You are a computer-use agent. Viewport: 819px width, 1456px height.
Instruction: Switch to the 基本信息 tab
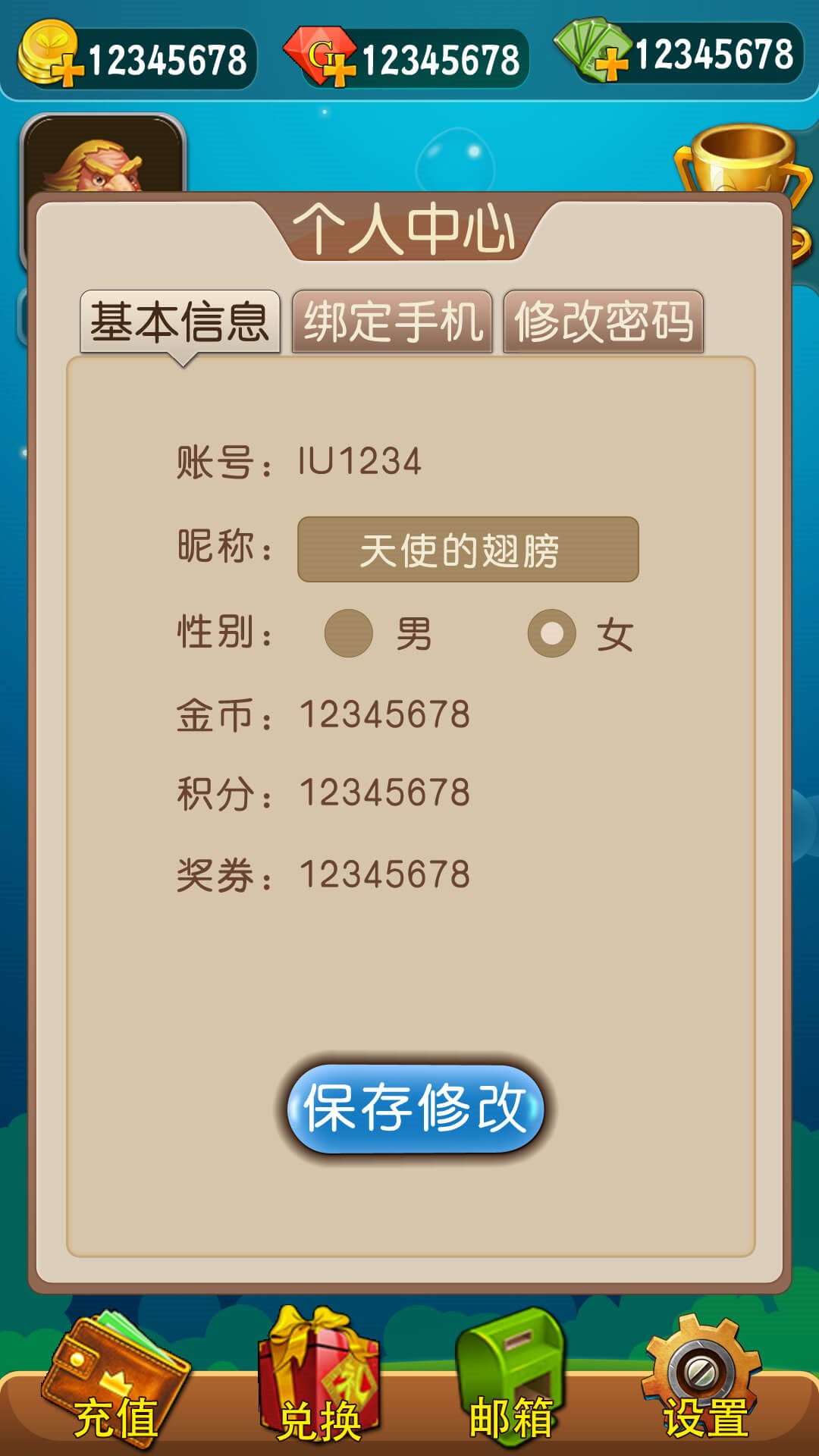point(180,322)
